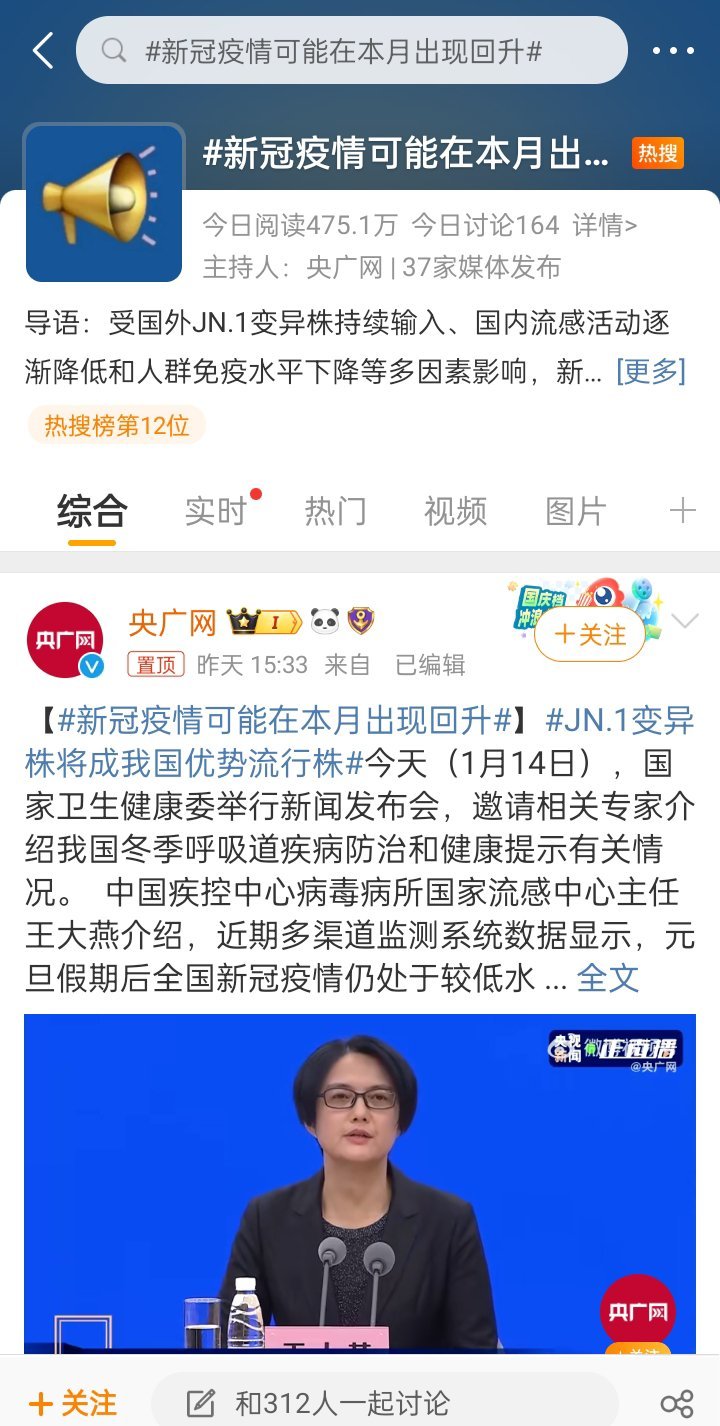Switch to the 图片 tab
The height and width of the screenshot is (1426, 720).
[x=576, y=511]
